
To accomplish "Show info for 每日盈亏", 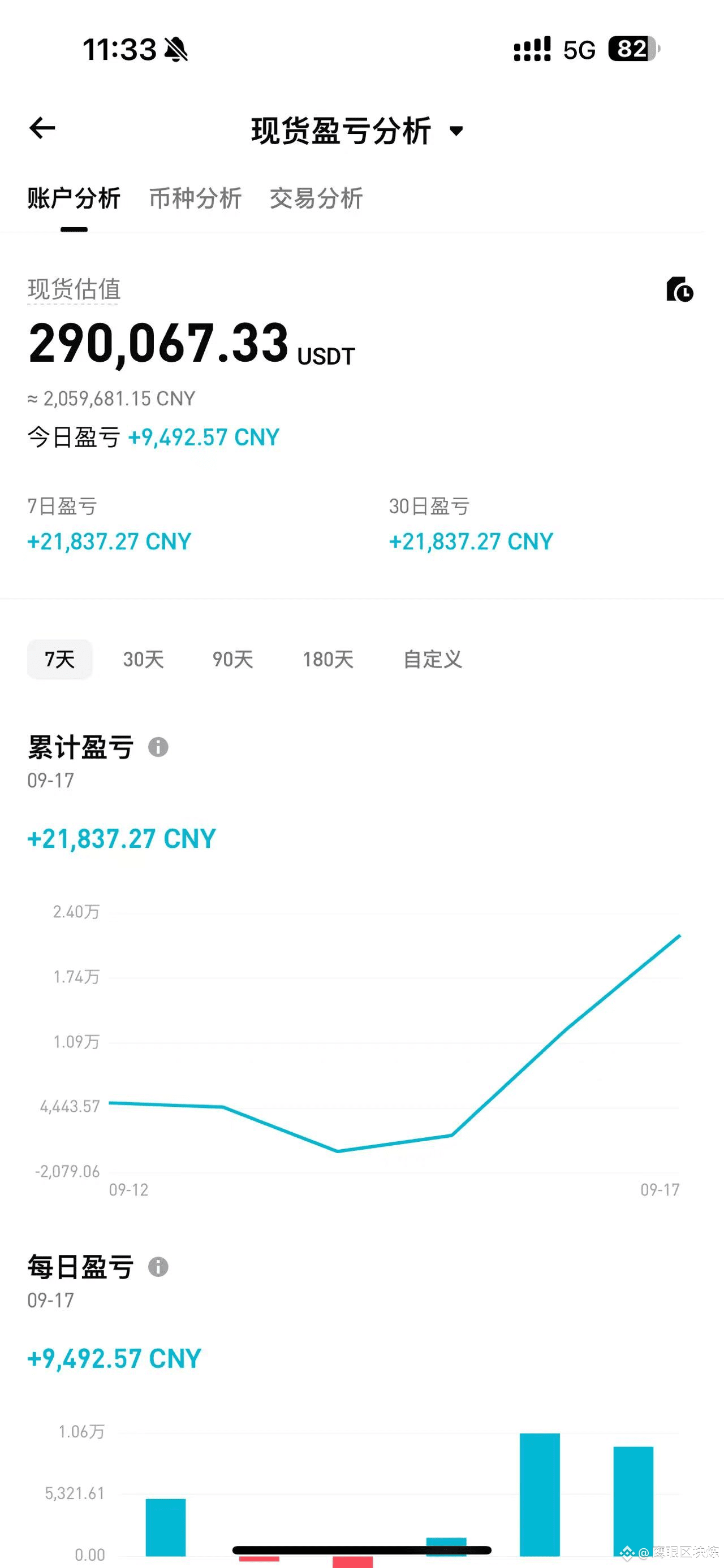I will tap(158, 1267).
